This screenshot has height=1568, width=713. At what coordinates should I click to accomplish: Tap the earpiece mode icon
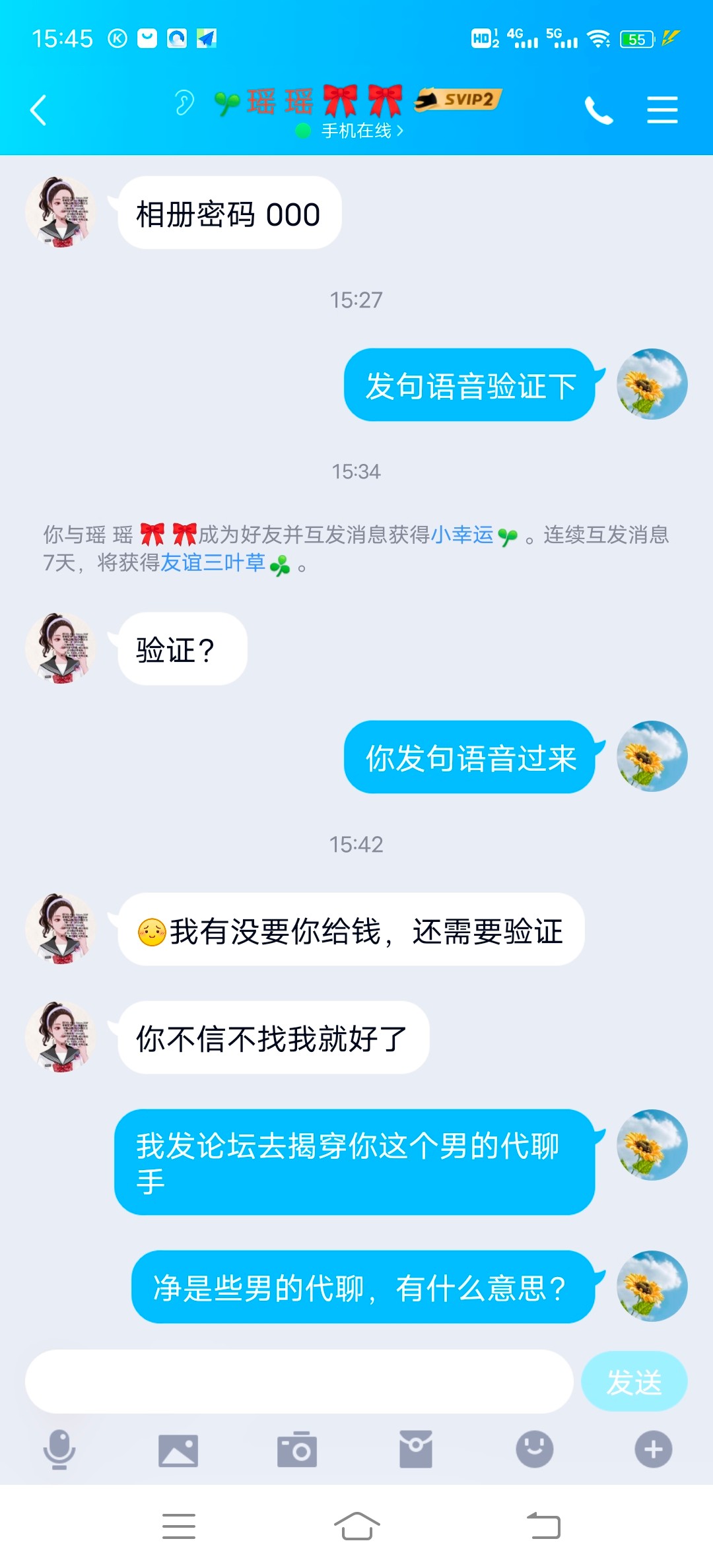tap(184, 102)
